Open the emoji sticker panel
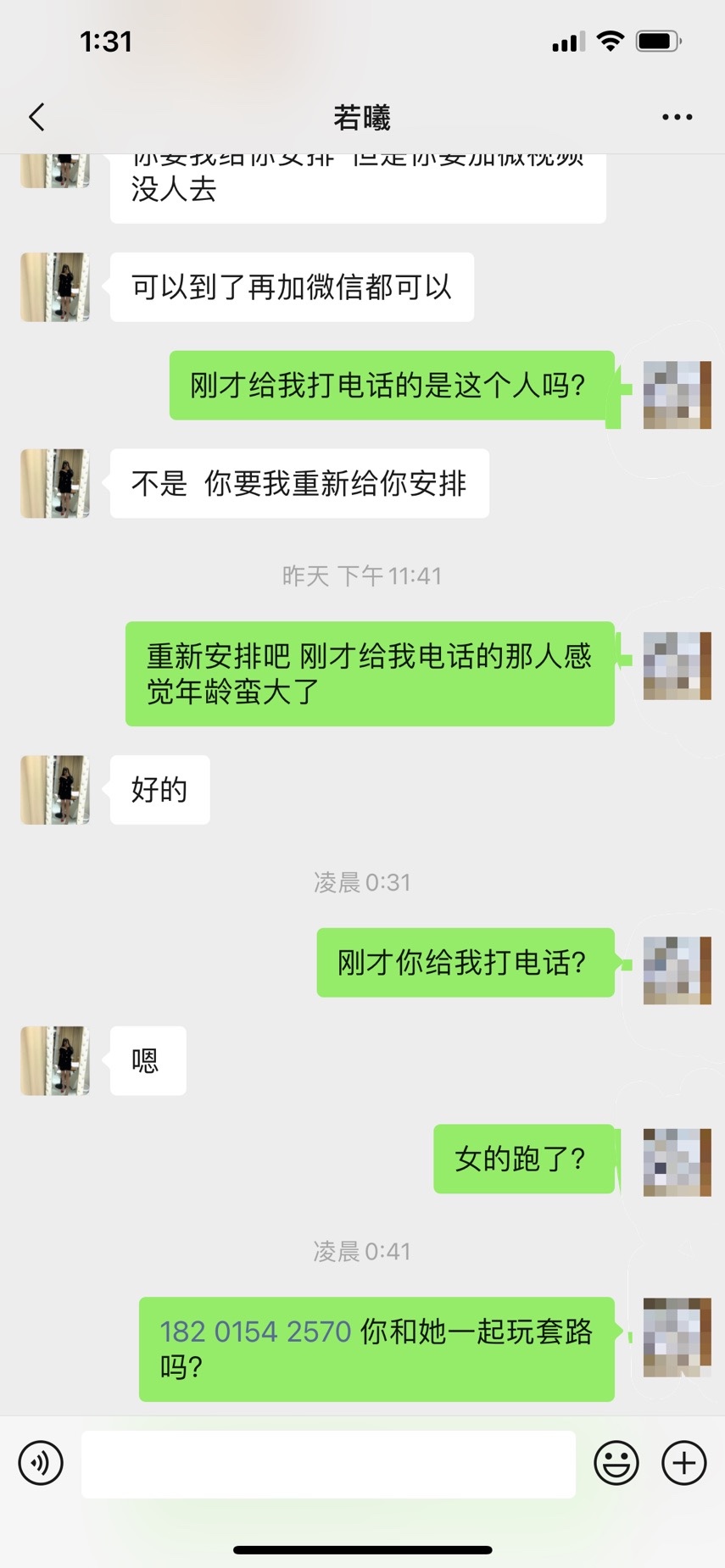The image size is (725, 1568). (616, 1463)
